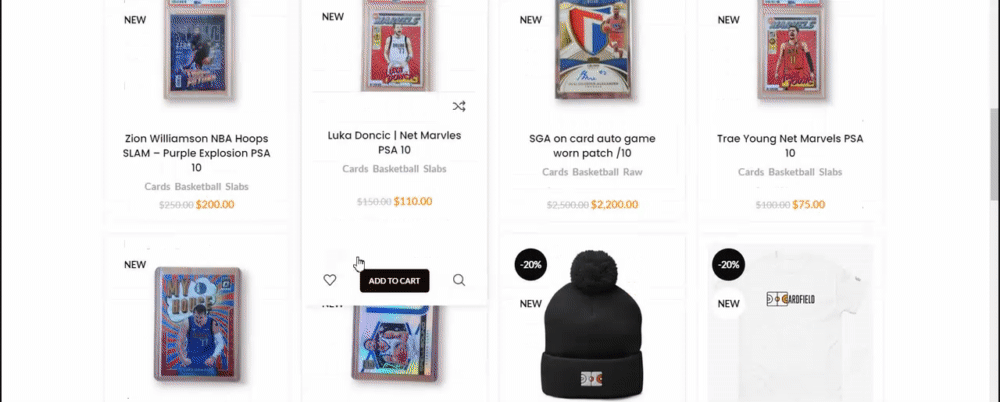View the My House card product
Screen dimensions: 1000x402
197,325
